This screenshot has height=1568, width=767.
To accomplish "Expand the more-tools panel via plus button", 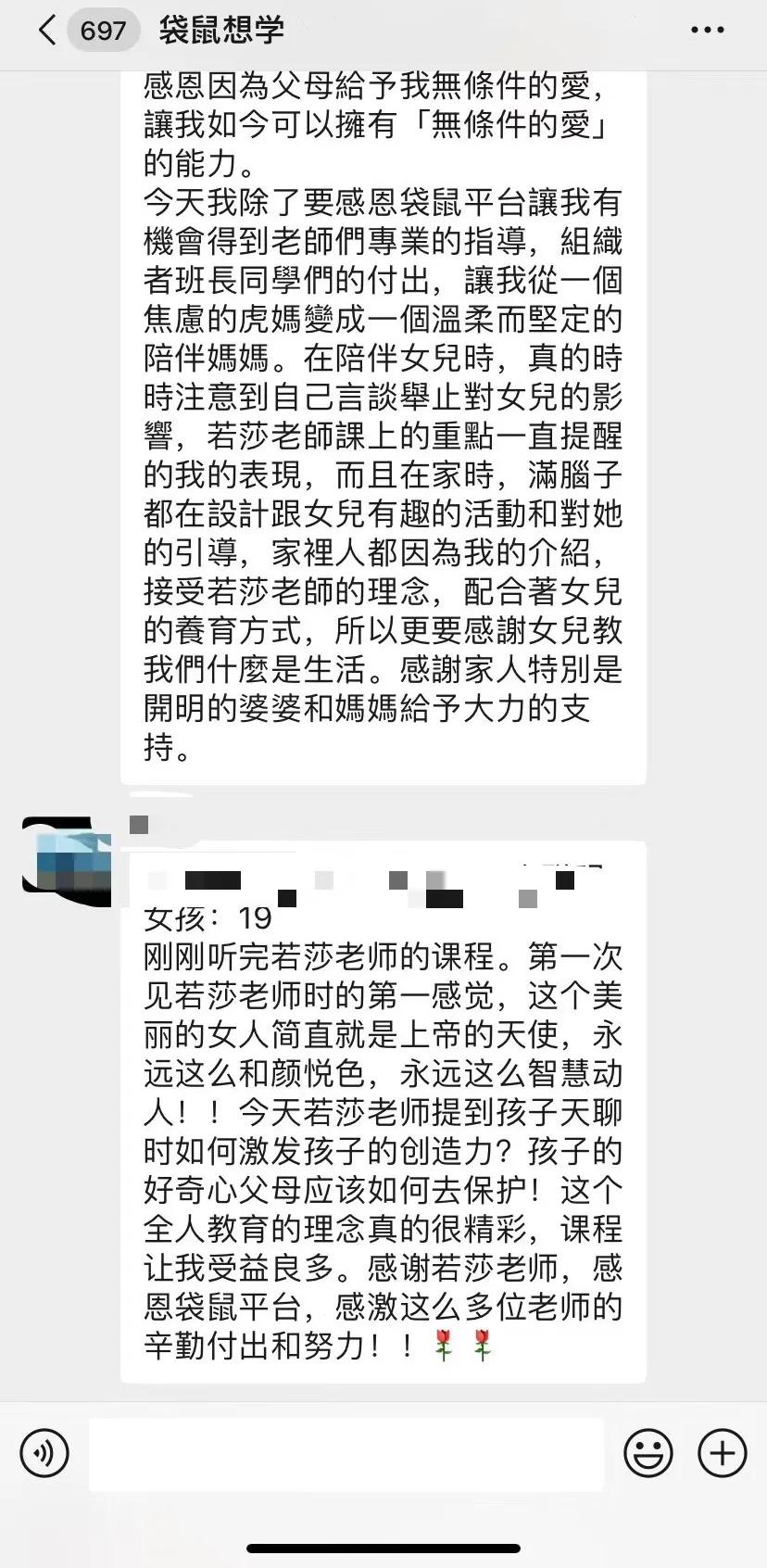I will coord(723,1453).
